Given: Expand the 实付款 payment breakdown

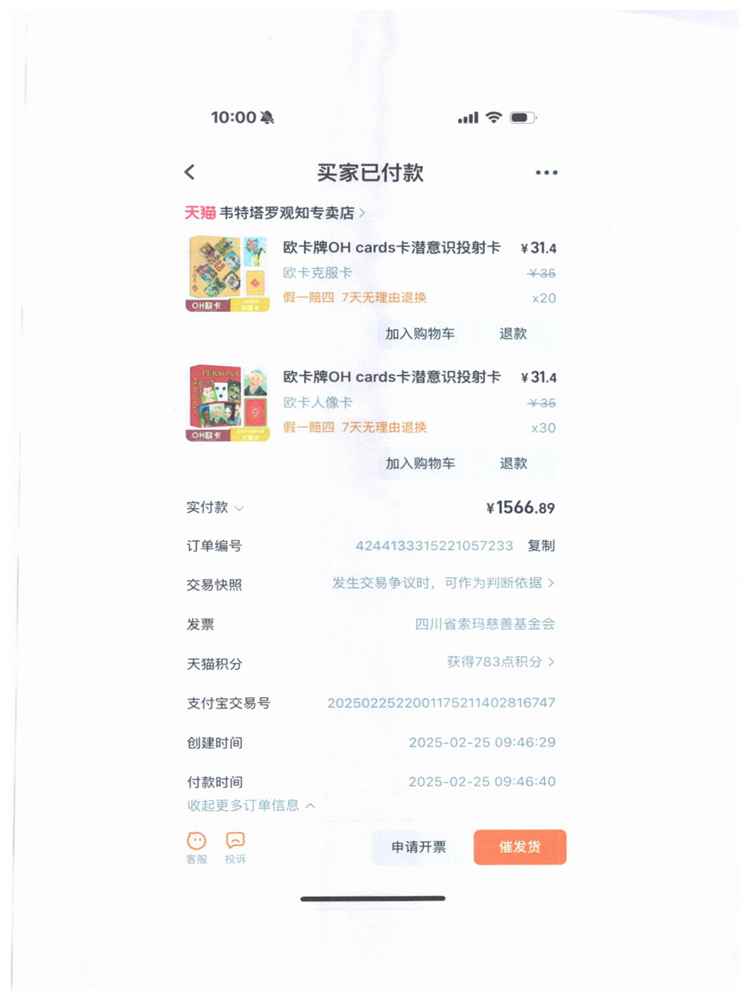Looking at the screenshot, I should [215, 508].
